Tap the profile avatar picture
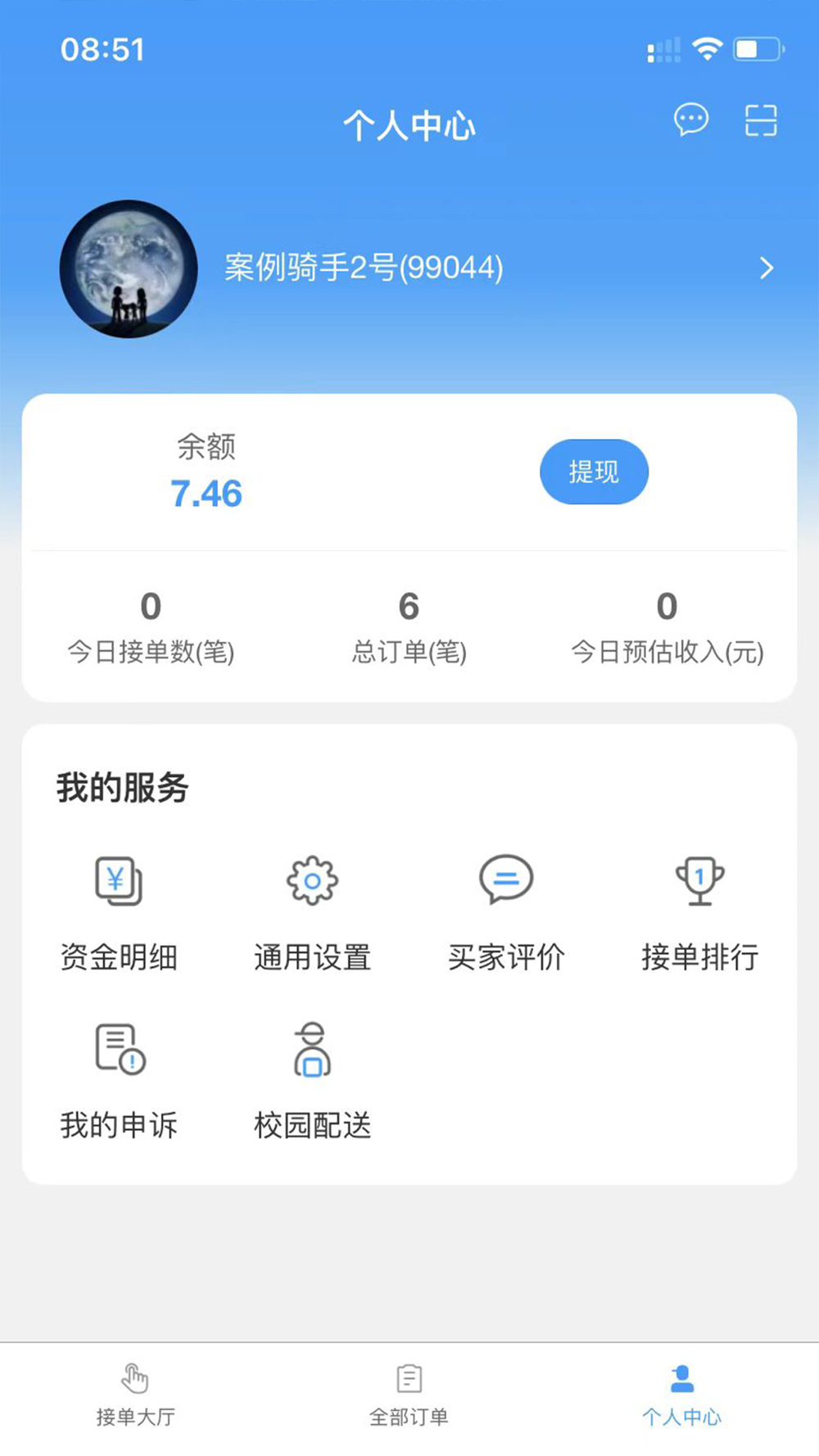819x1456 pixels. click(129, 269)
